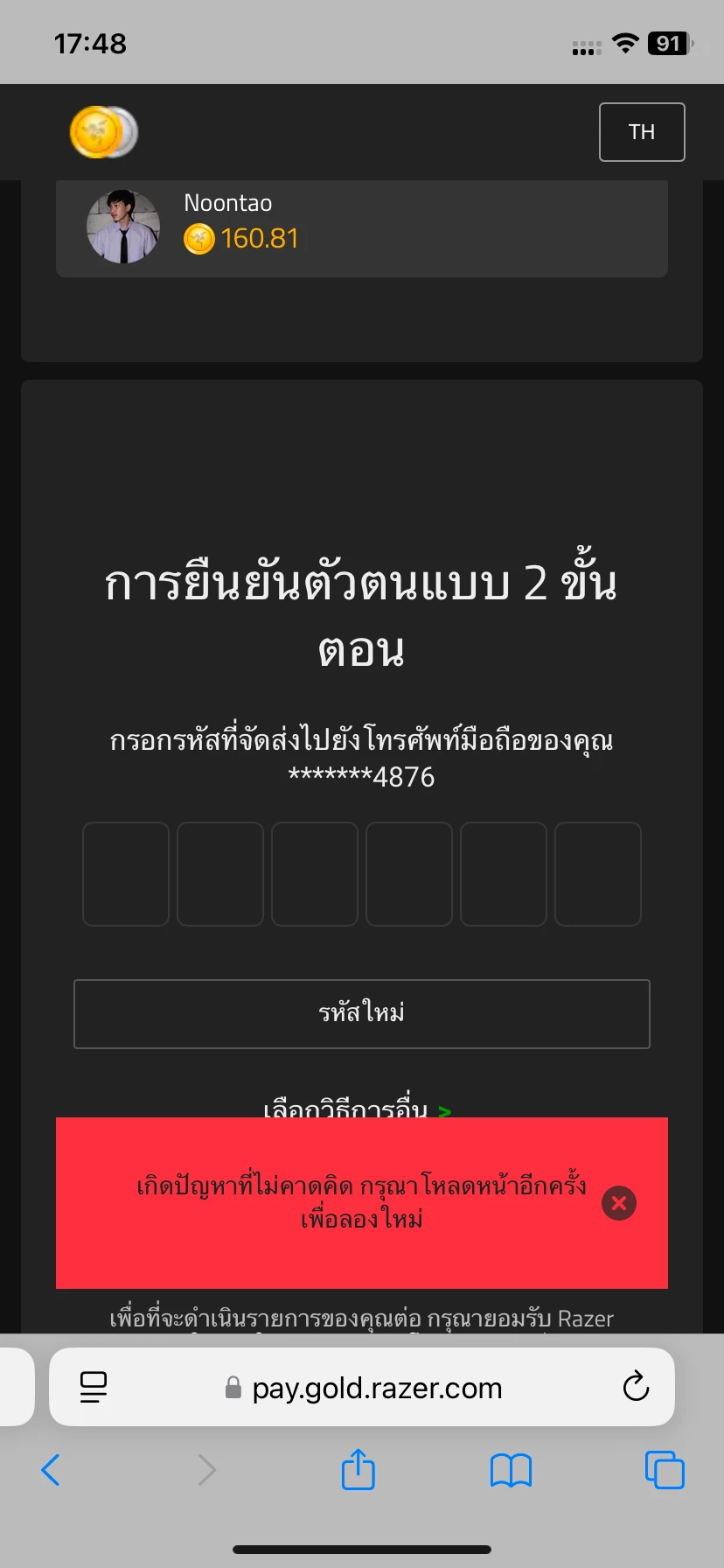This screenshot has height=1568, width=724.
Task: Go back to the previous page
Action: pos(52,1470)
